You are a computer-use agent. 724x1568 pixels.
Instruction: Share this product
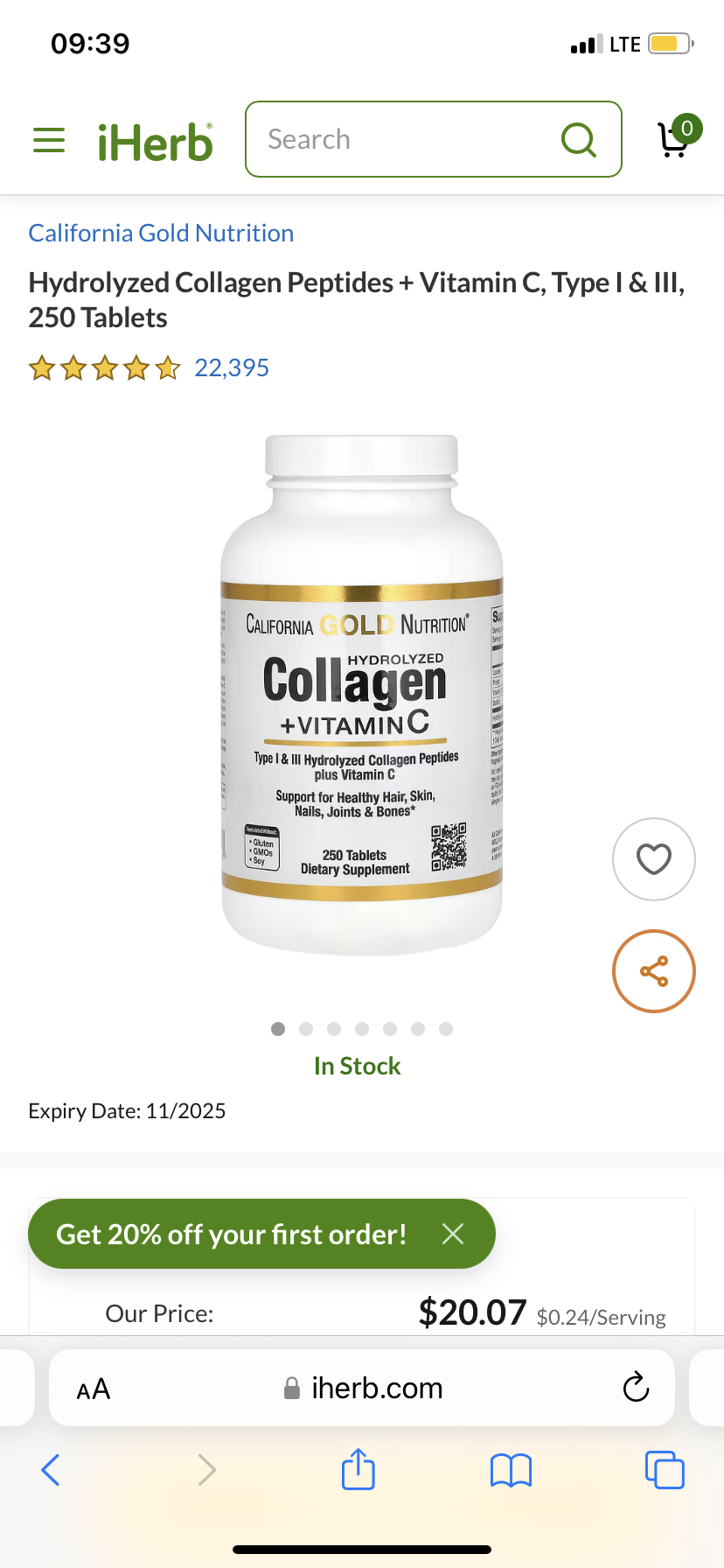click(x=653, y=971)
